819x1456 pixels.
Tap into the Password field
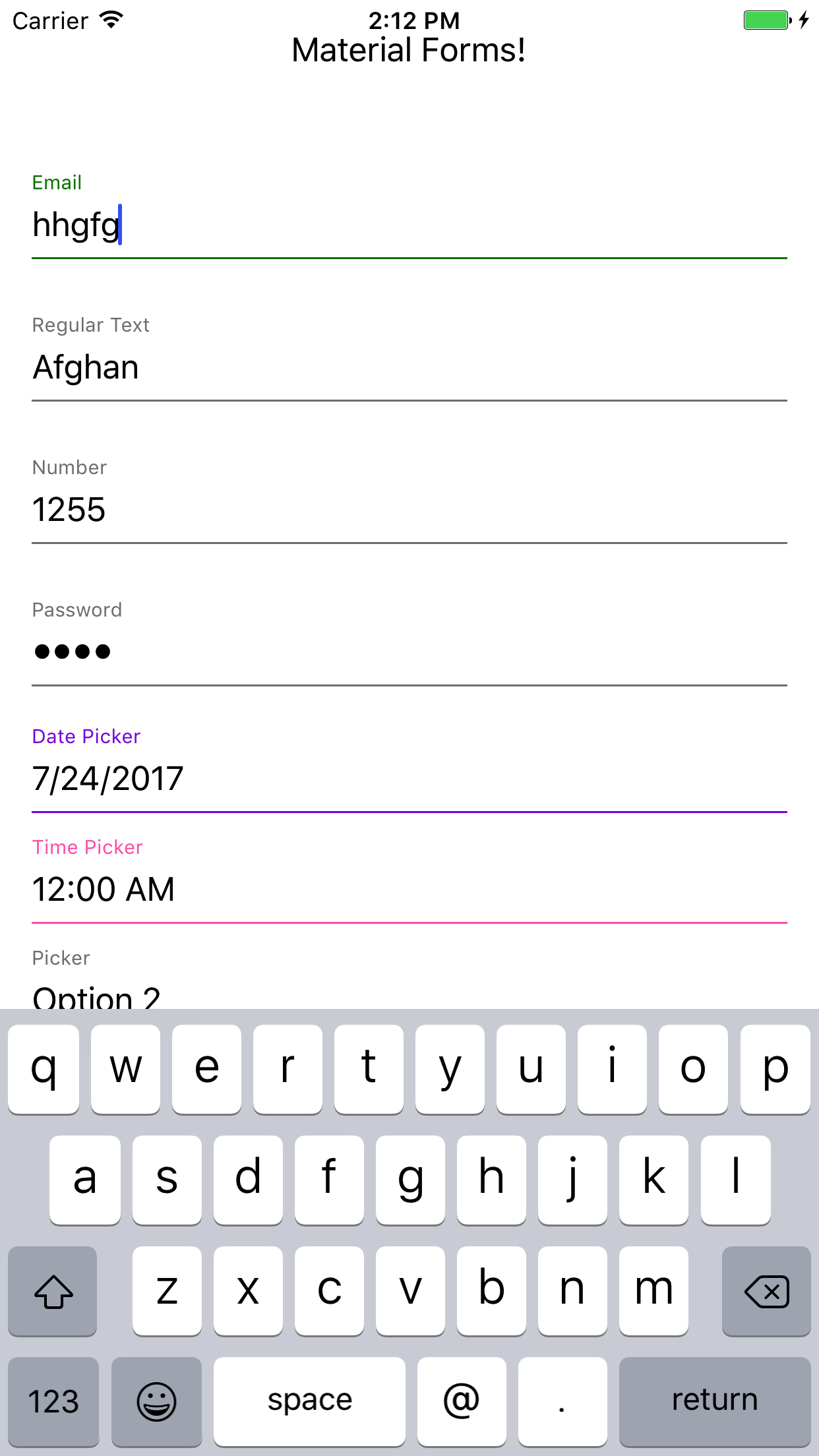point(409,652)
